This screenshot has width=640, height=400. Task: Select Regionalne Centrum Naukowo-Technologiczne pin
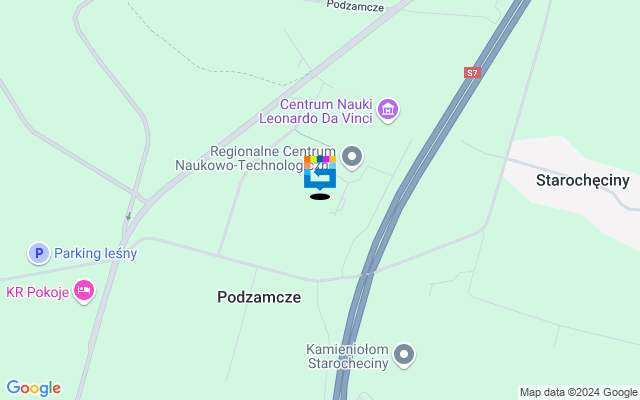352,156
